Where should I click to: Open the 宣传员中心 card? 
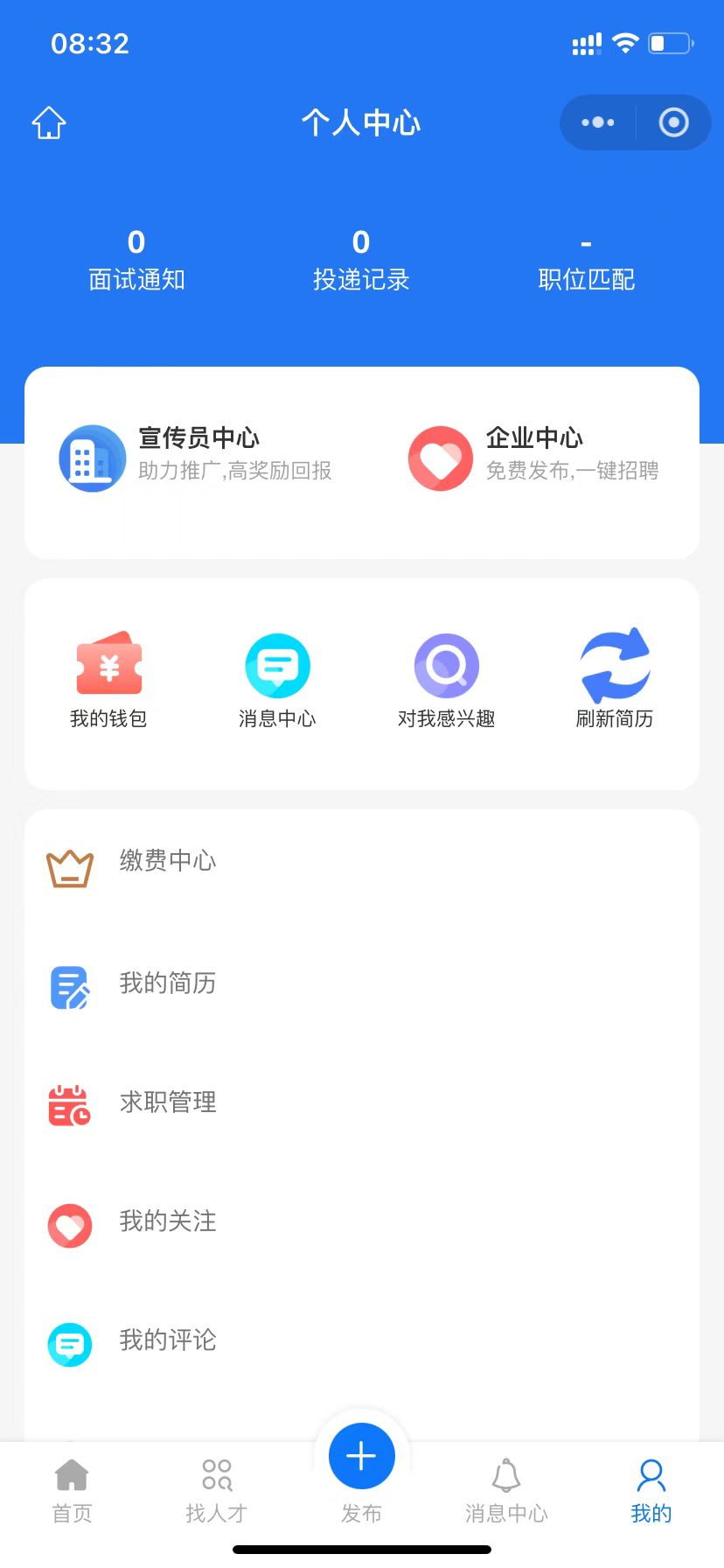click(x=196, y=457)
